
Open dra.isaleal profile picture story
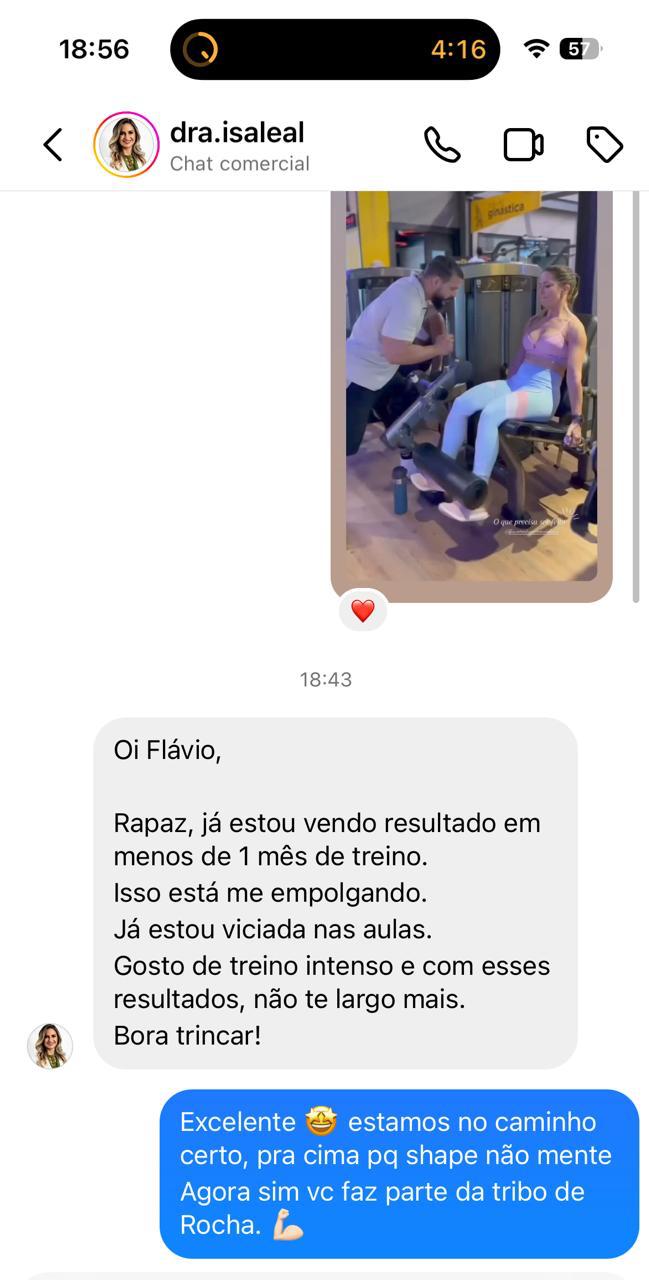tap(126, 145)
